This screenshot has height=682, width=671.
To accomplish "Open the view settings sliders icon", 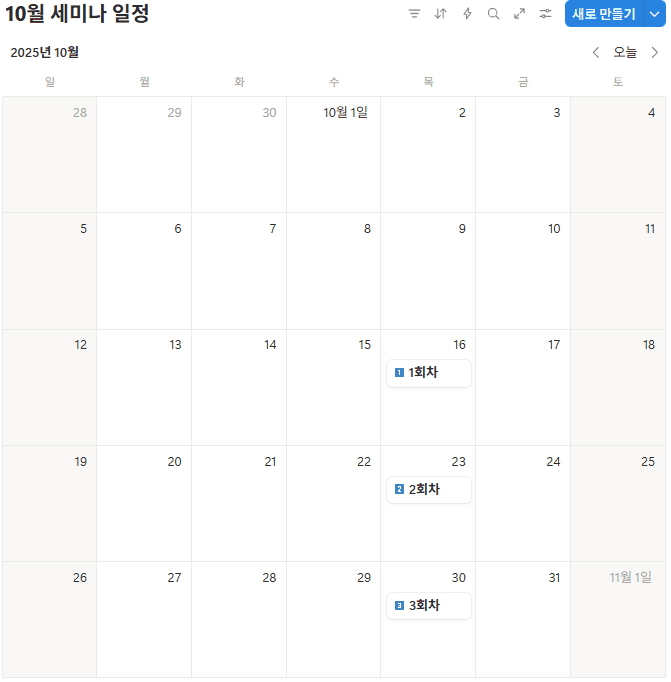I will tap(545, 14).
